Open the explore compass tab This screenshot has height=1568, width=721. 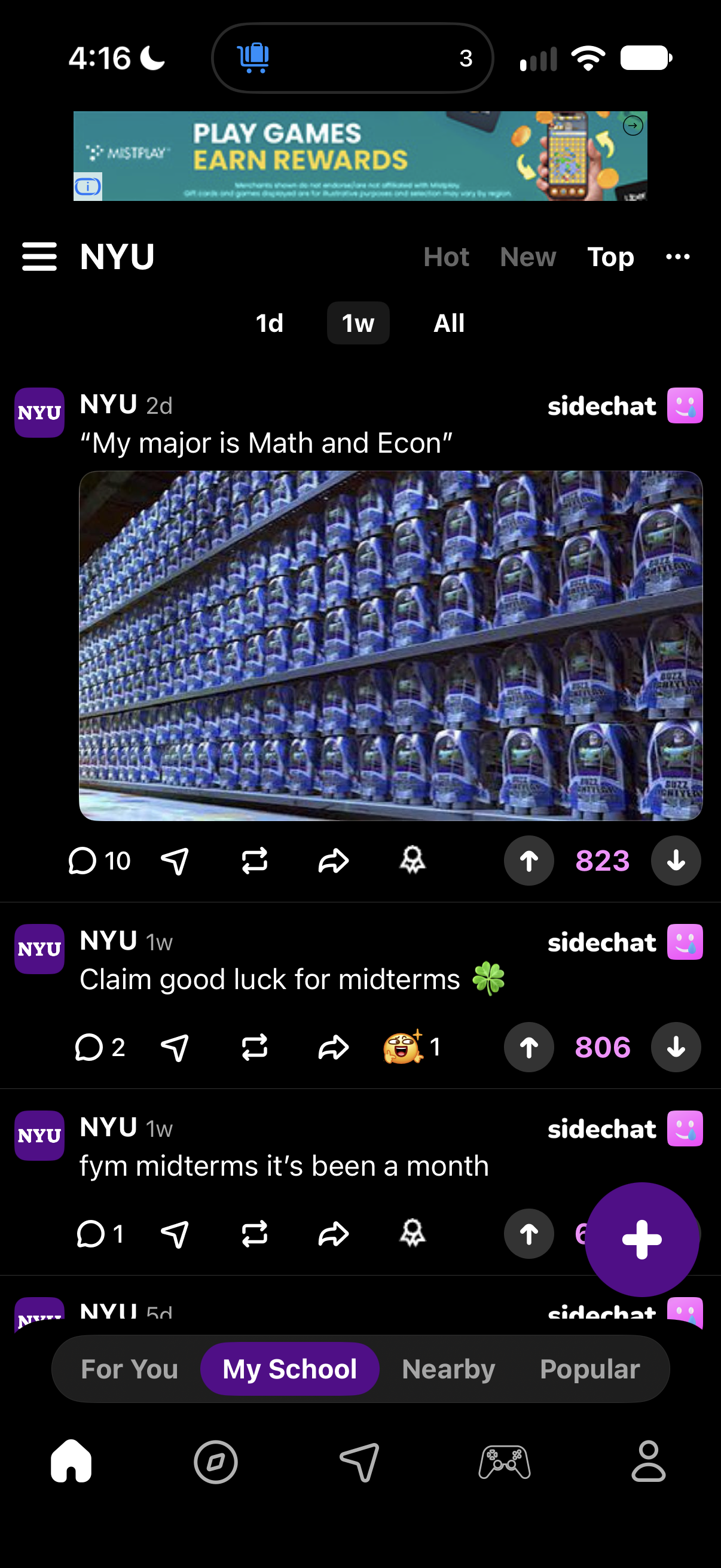tap(215, 1462)
